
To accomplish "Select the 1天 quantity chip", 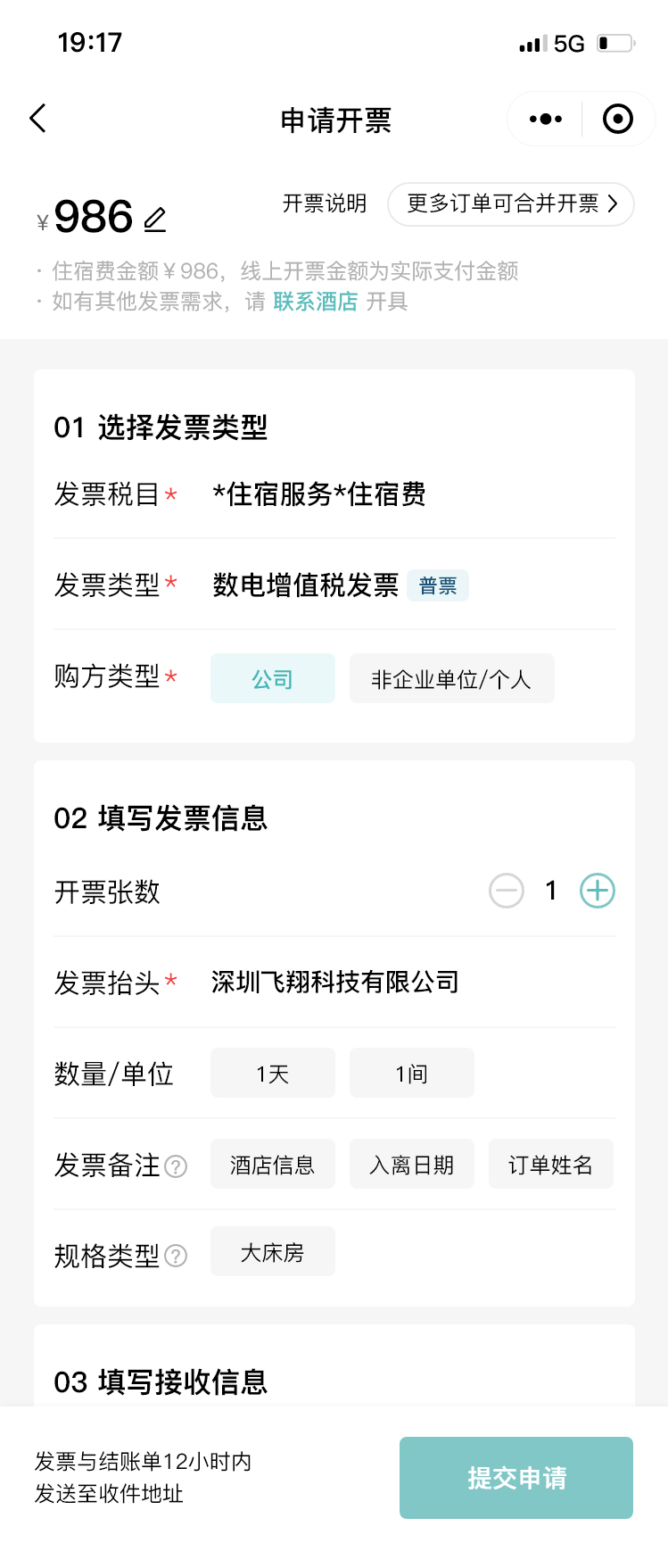I will [x=272, y=1074].
